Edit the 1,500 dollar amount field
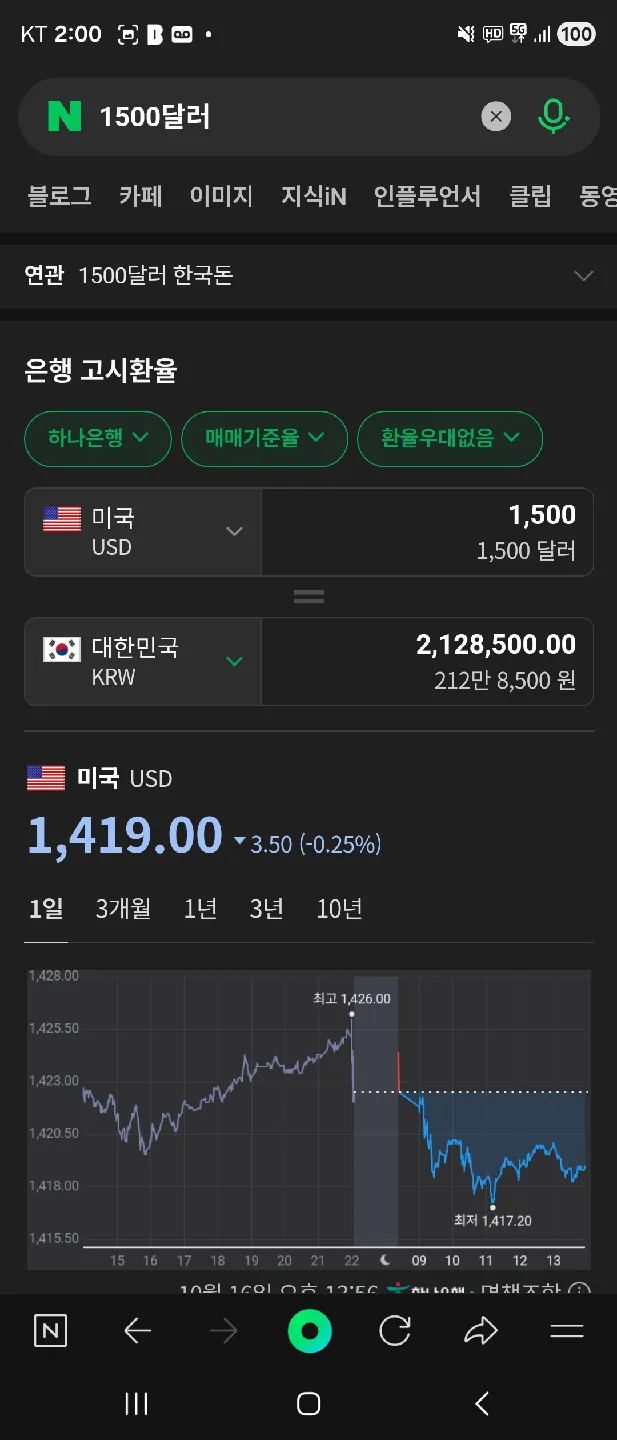Image resolution: width=617 pixels, height=1440 pixels. (x=427, y=531)
